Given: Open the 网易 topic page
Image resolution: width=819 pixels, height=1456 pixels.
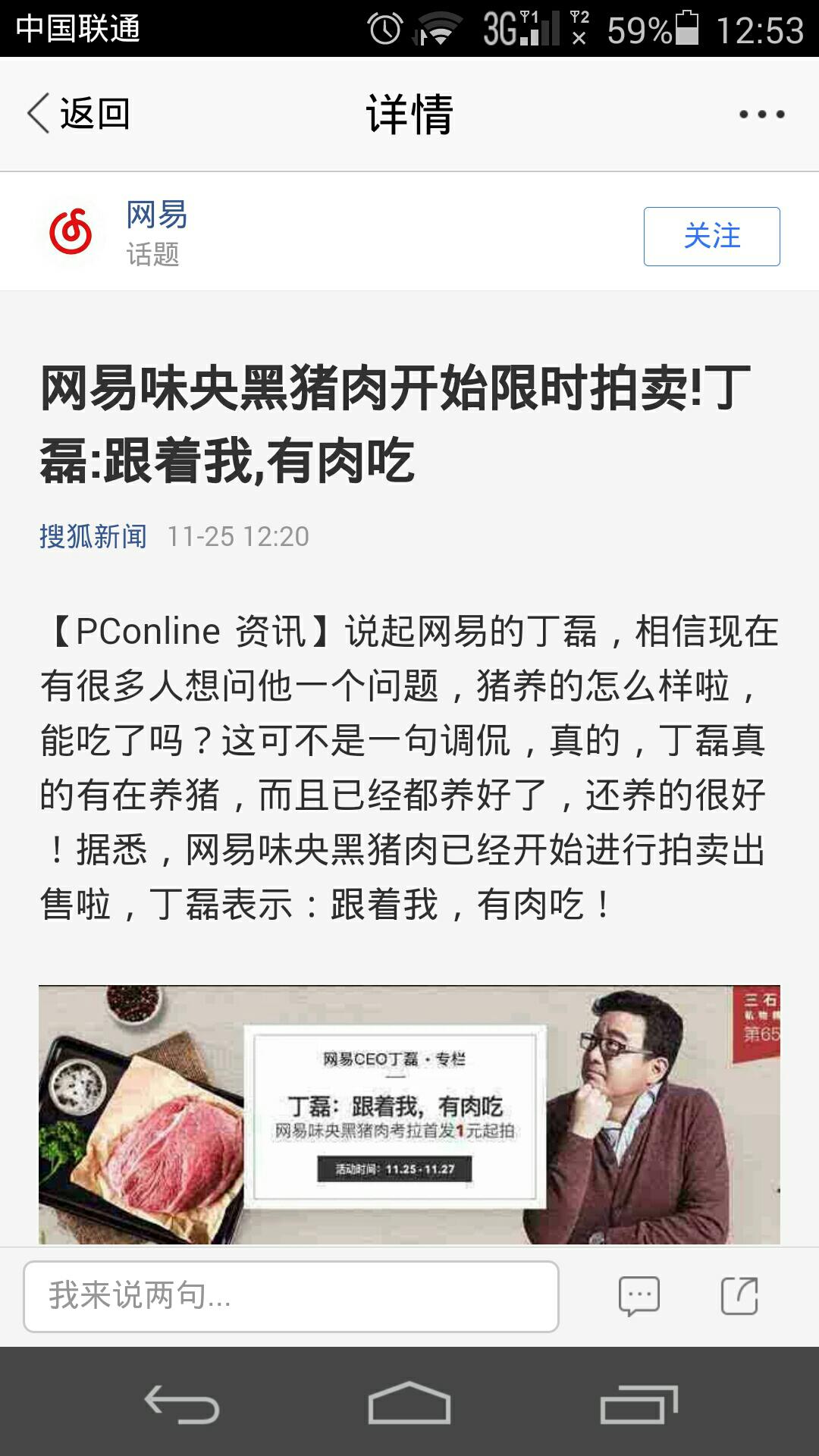Looking at the screenshot, I should pos(156,216).
